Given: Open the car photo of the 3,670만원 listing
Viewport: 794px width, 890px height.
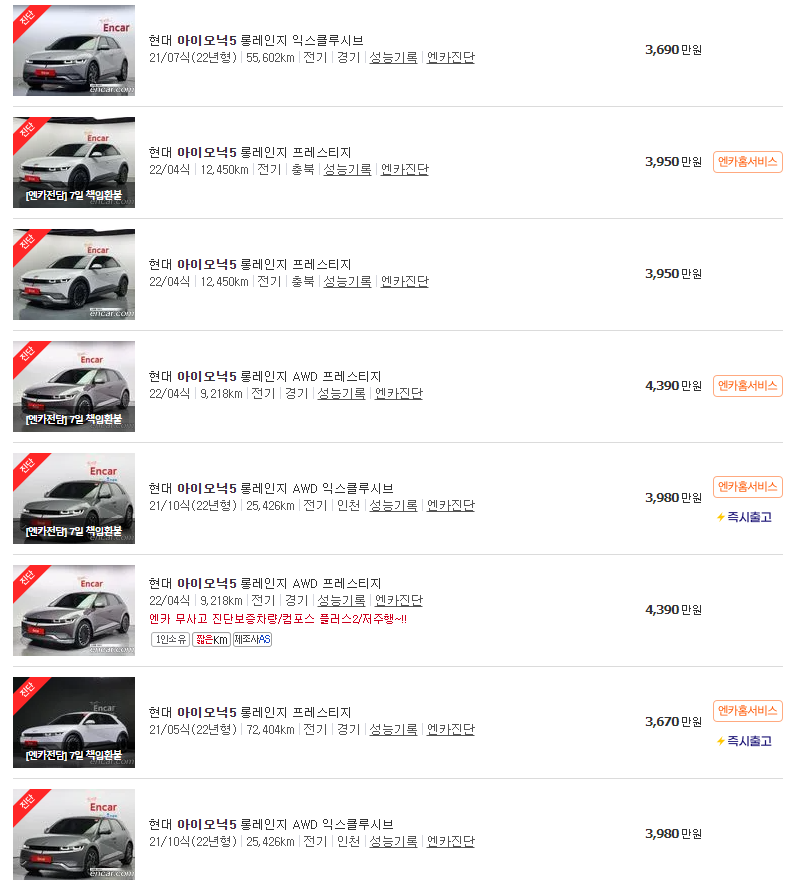Looking at the screenshot, I should pyautogui.click(x=74, y=722).
